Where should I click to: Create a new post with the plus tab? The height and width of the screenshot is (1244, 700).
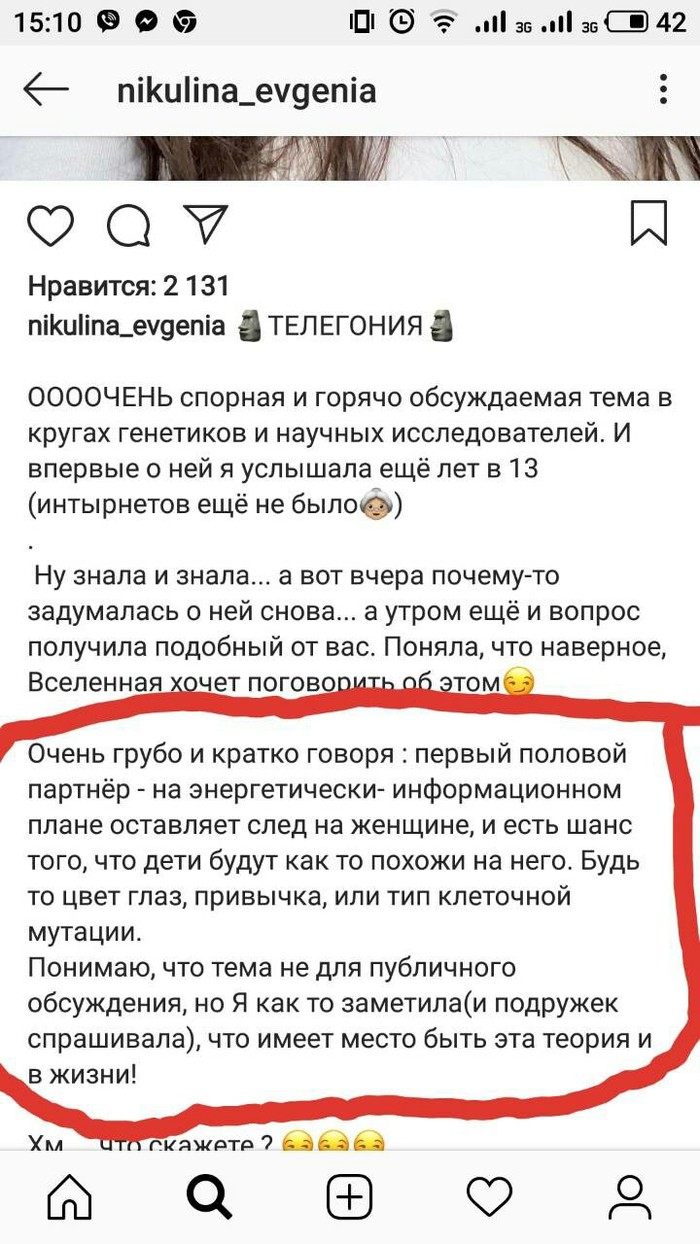pyautogui.click(x=350, y=1196)
